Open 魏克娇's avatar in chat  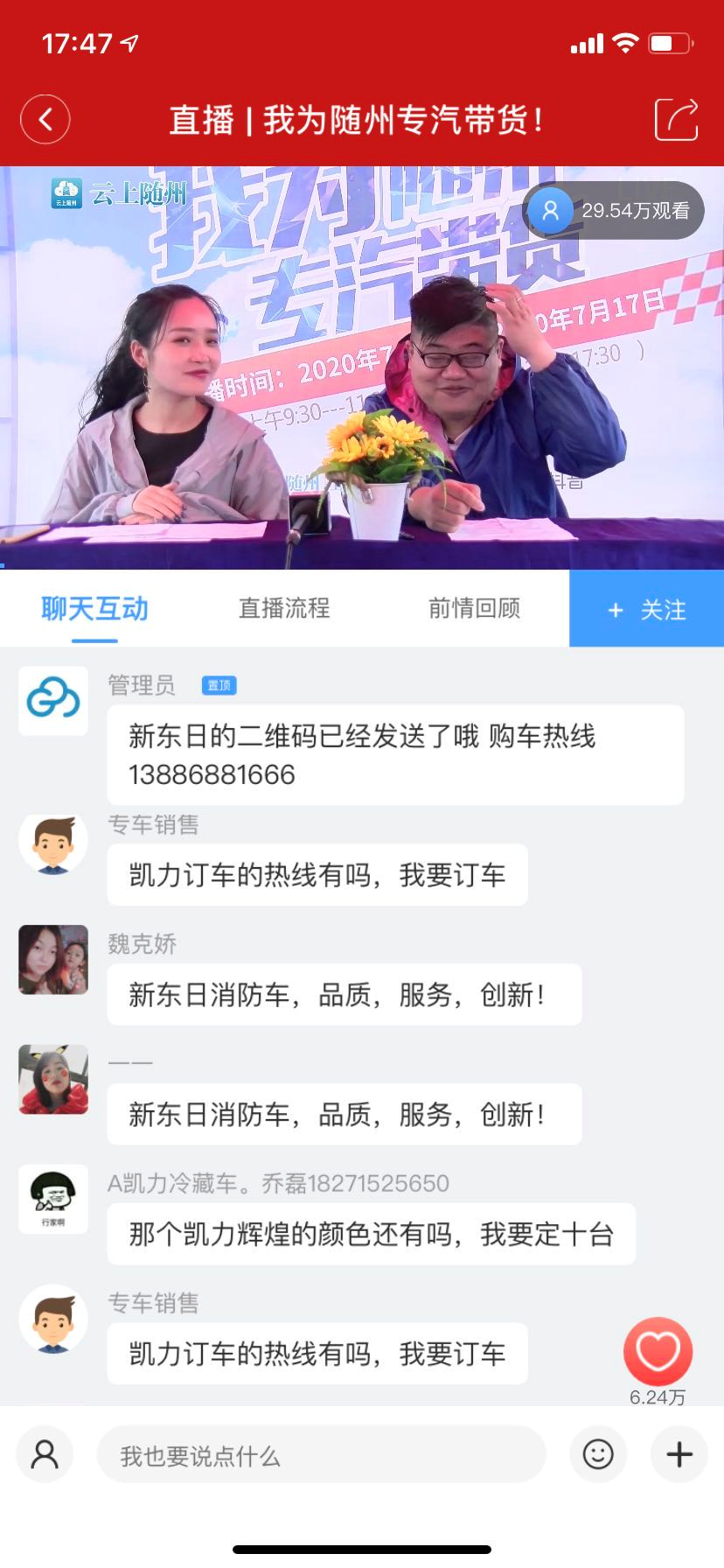coord(53,960)
